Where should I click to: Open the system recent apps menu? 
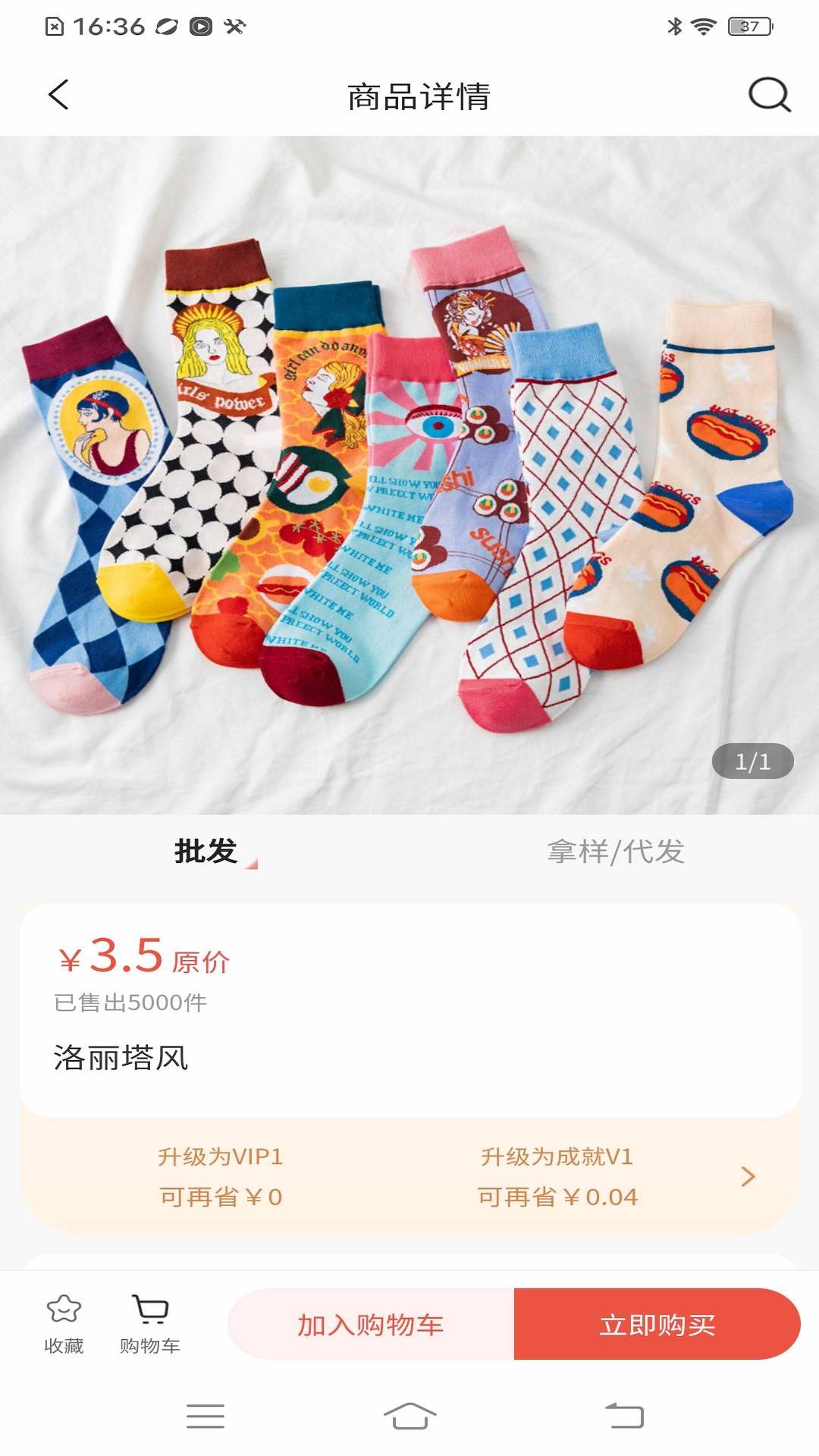[x=206, y=1416]
